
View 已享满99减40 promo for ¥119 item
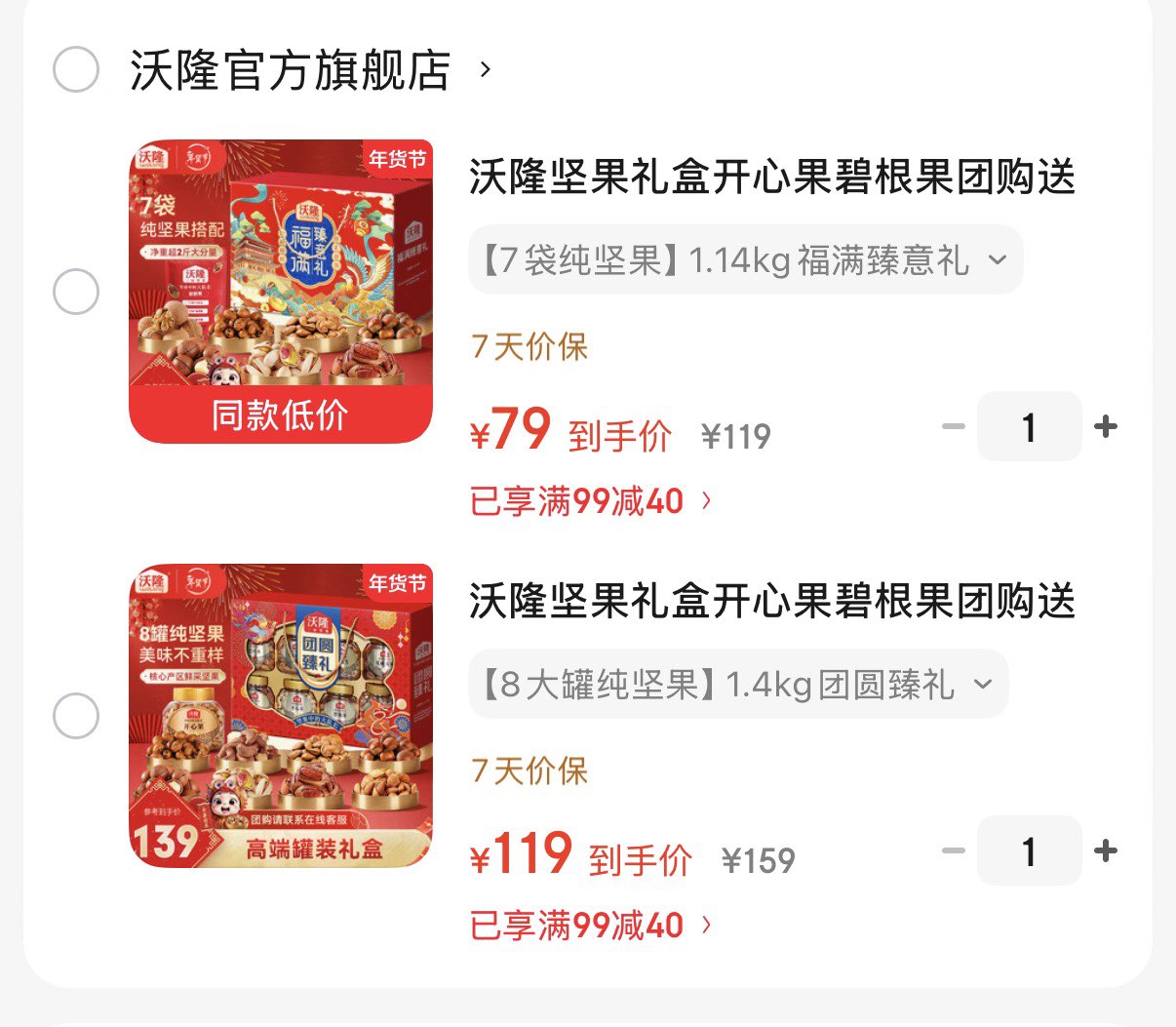pyautogui.click(x=590, y=926)
